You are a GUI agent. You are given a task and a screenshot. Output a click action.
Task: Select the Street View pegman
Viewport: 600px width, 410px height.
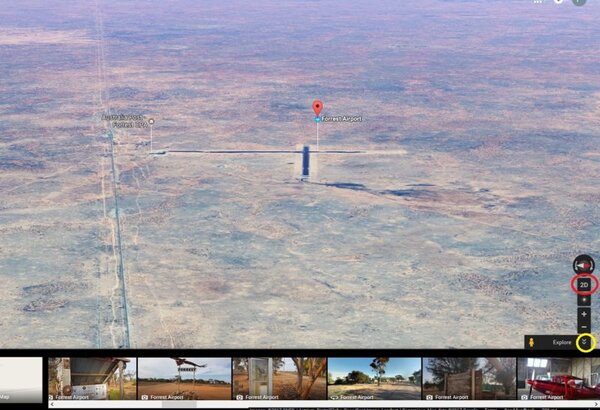click(x=532, y=343)
